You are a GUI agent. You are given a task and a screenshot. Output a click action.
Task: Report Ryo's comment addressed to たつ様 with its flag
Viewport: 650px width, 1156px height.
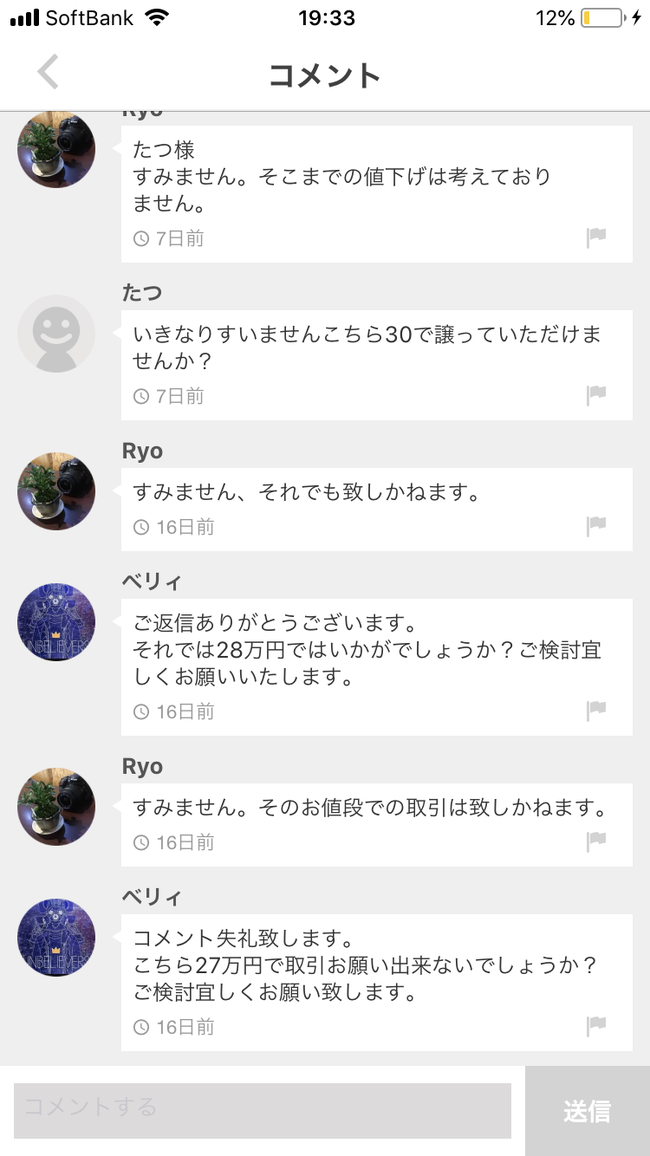click(596, 237)
